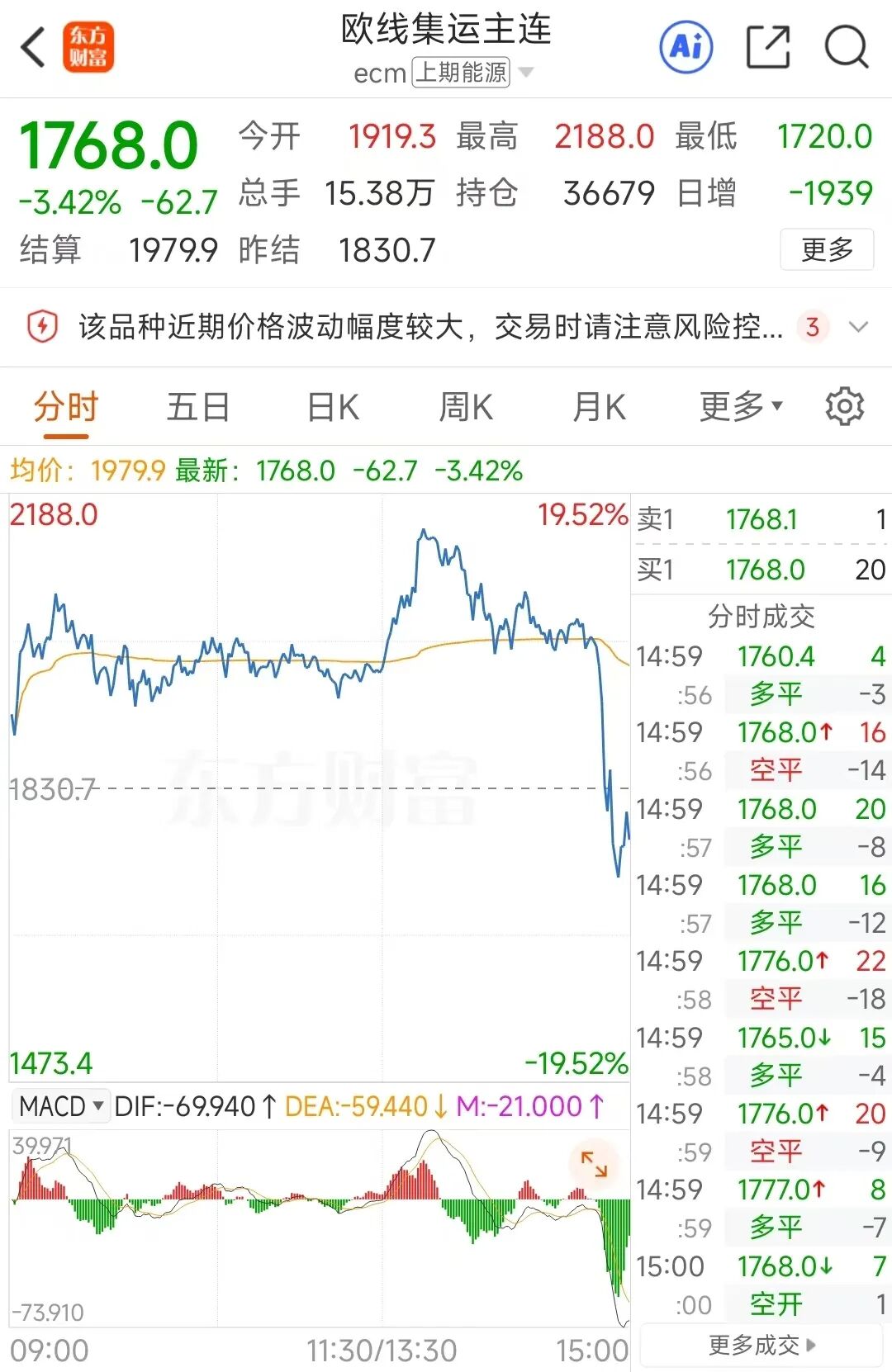Share this futures quote page
Image resolution: width=892 pixels, height=1372 pixels.
768,47
